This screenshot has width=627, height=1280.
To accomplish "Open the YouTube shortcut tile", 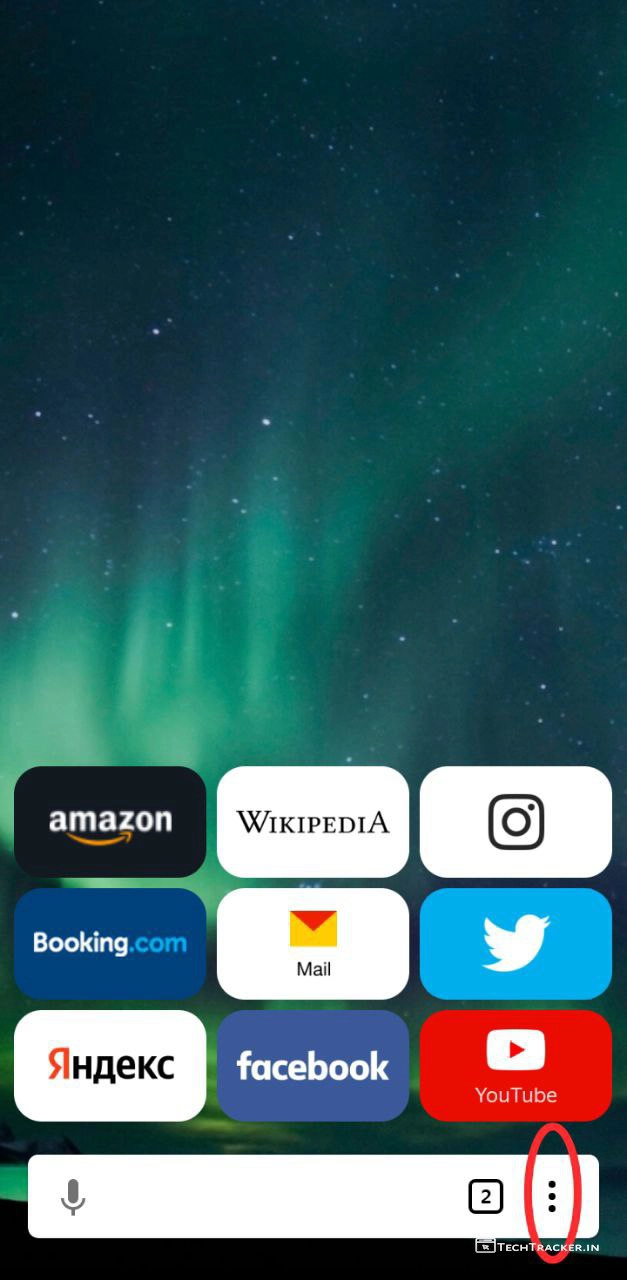I will (516, 1065).
